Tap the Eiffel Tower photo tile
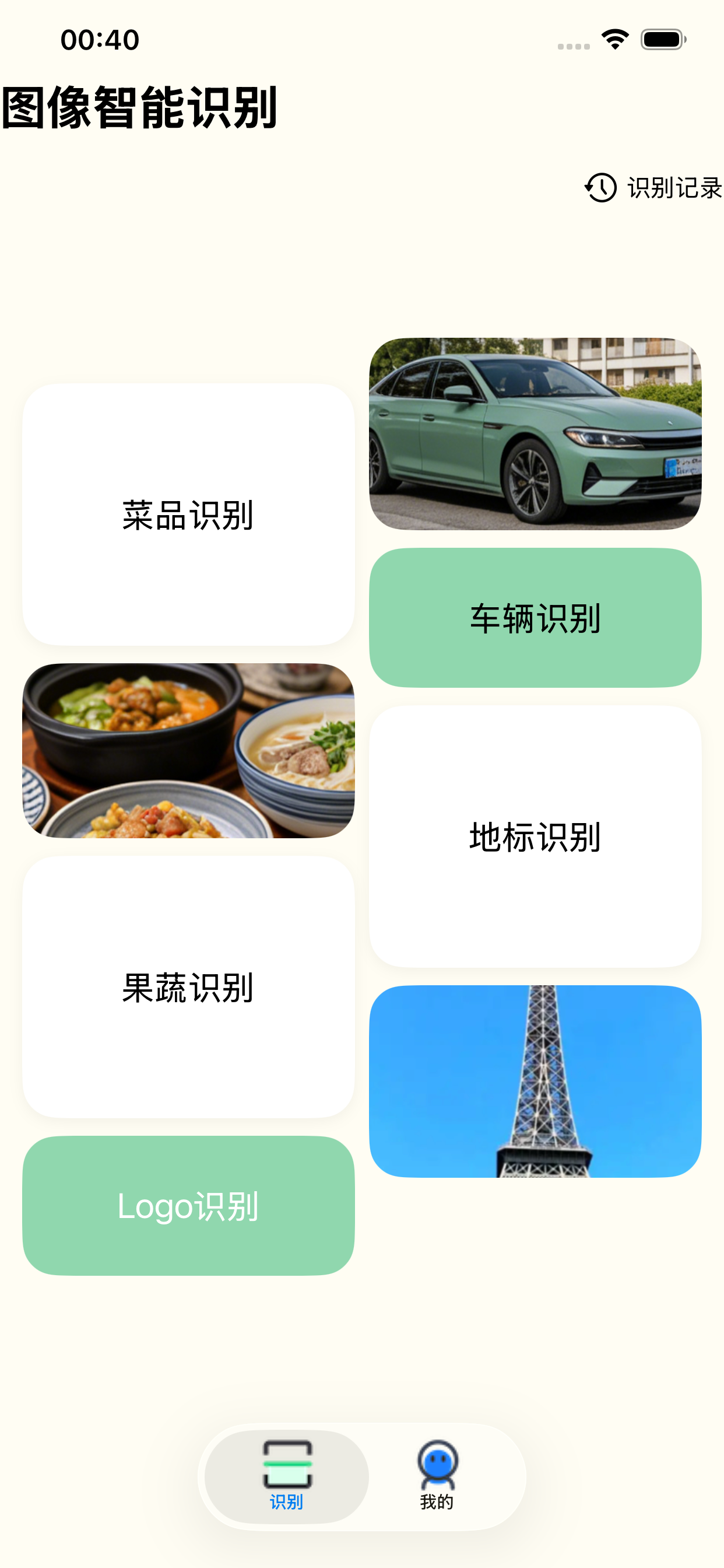Image resolution: width=724 pixels, height=1568 pixels. pyautogui.click(x=535, y=1081)
